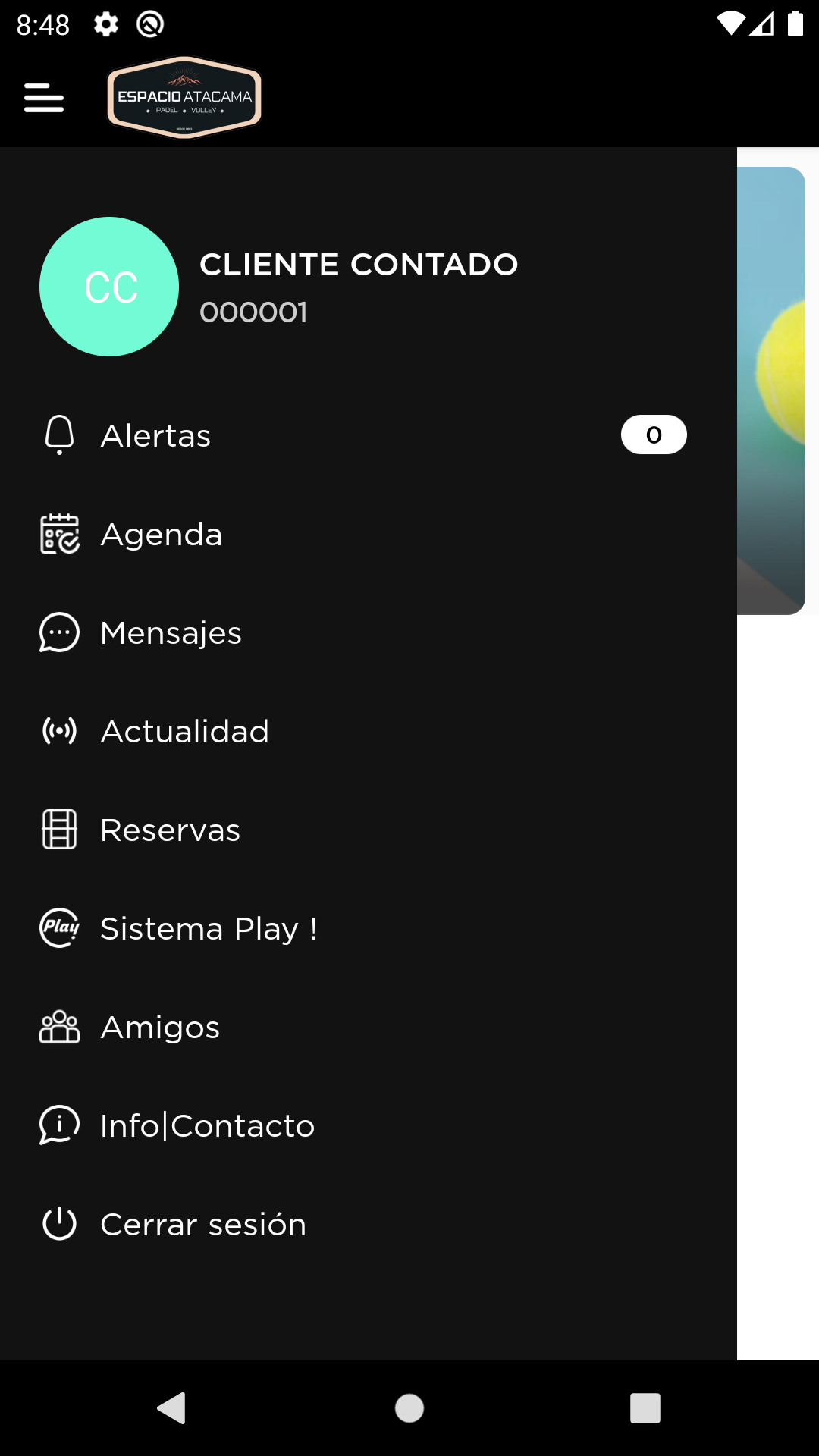This screenshot has width=819, height=1456.
Task: Tap the system back button
Action: click(x=172, y=1408)
